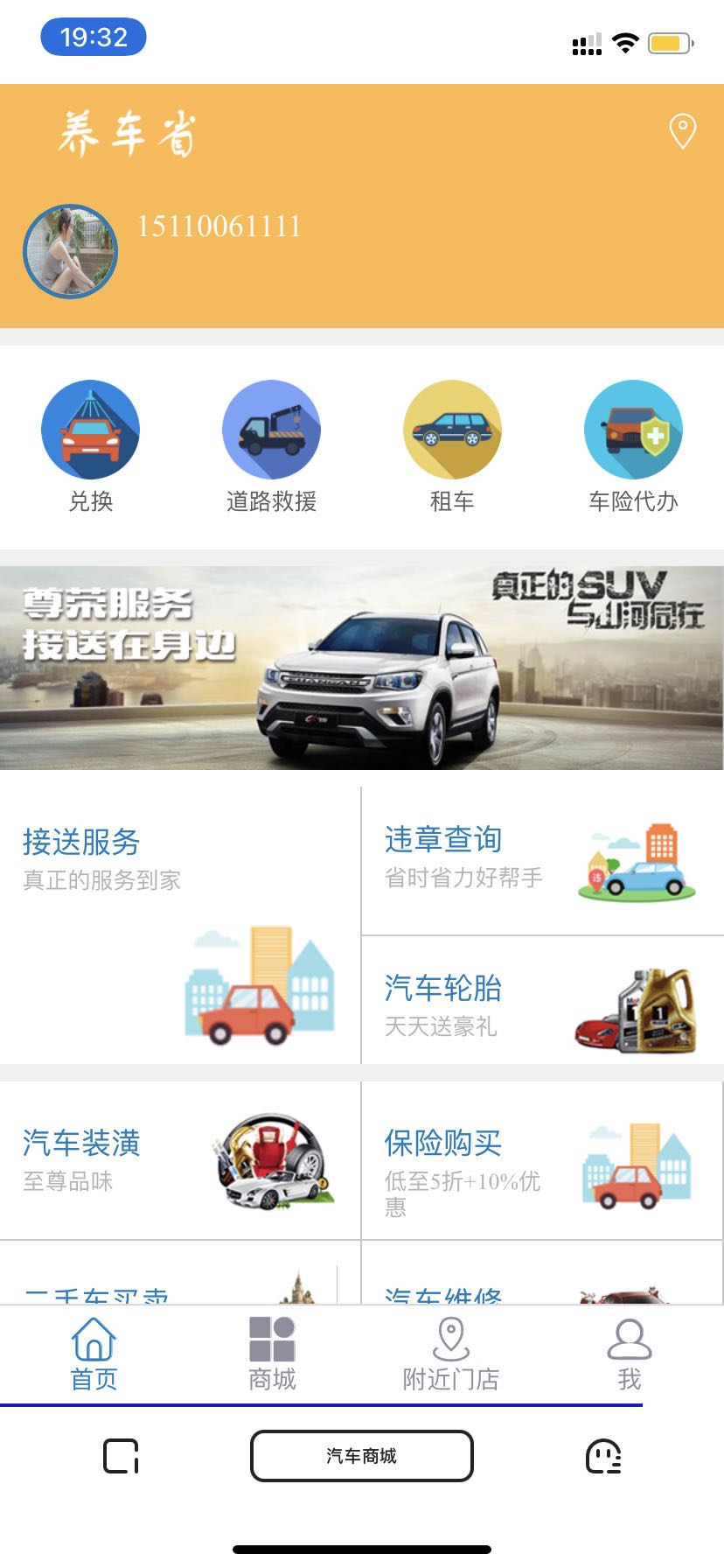Open the 租车 car rental service
This screenshot has height=1568, width=724.
tap(452, 446)
